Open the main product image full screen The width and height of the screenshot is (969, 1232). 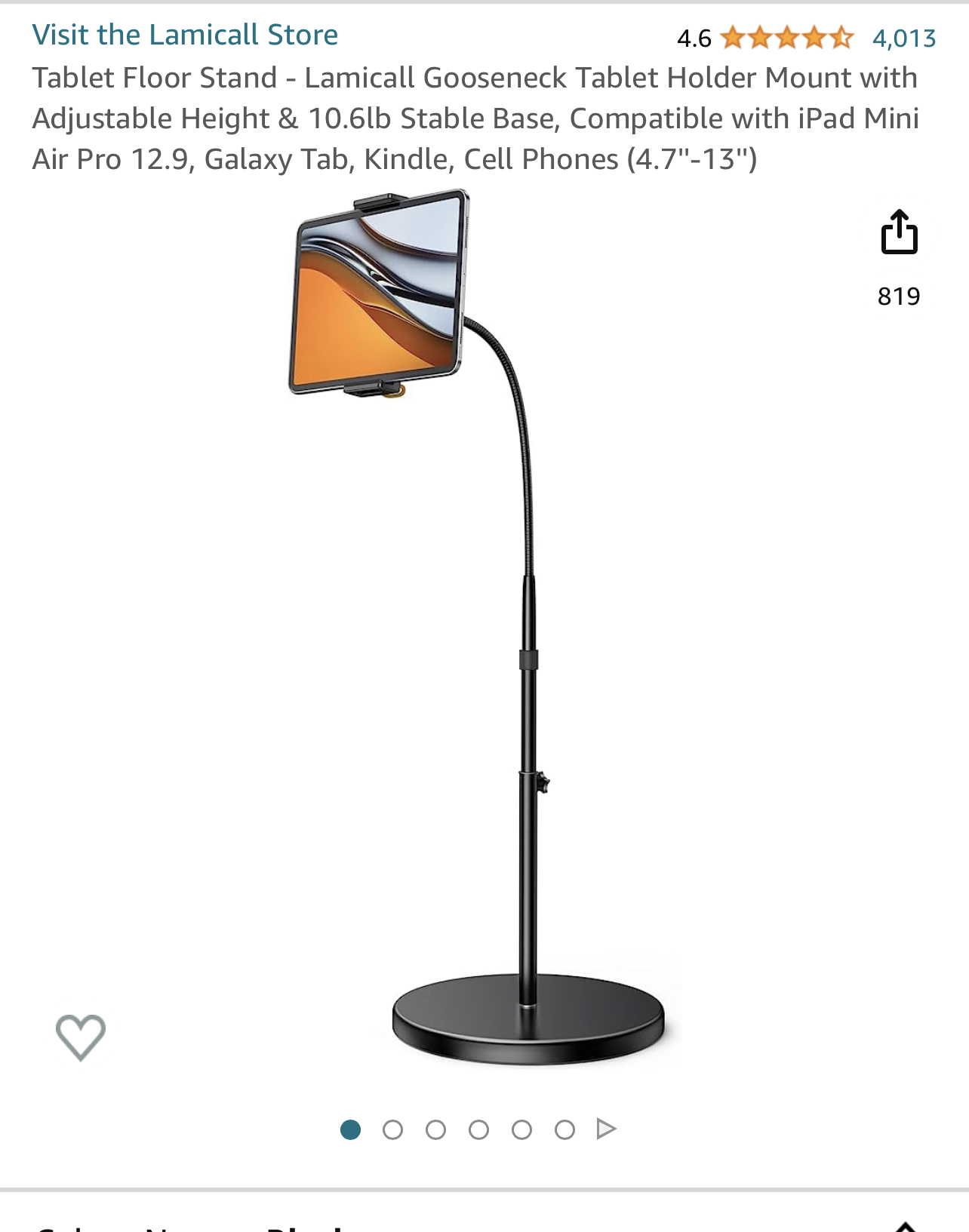[483, 626]
